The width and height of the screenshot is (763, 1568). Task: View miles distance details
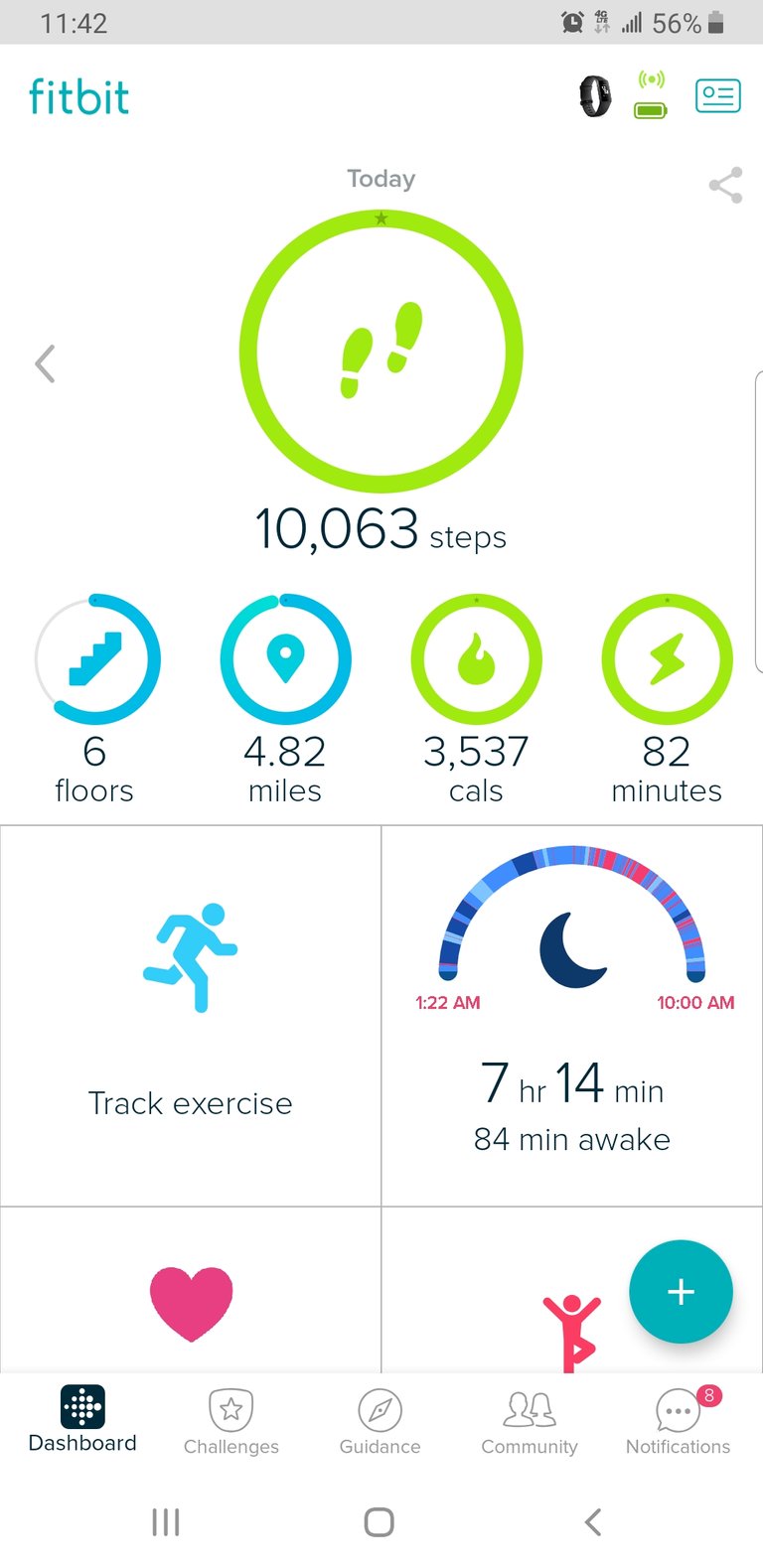click(x=285, y=659)
